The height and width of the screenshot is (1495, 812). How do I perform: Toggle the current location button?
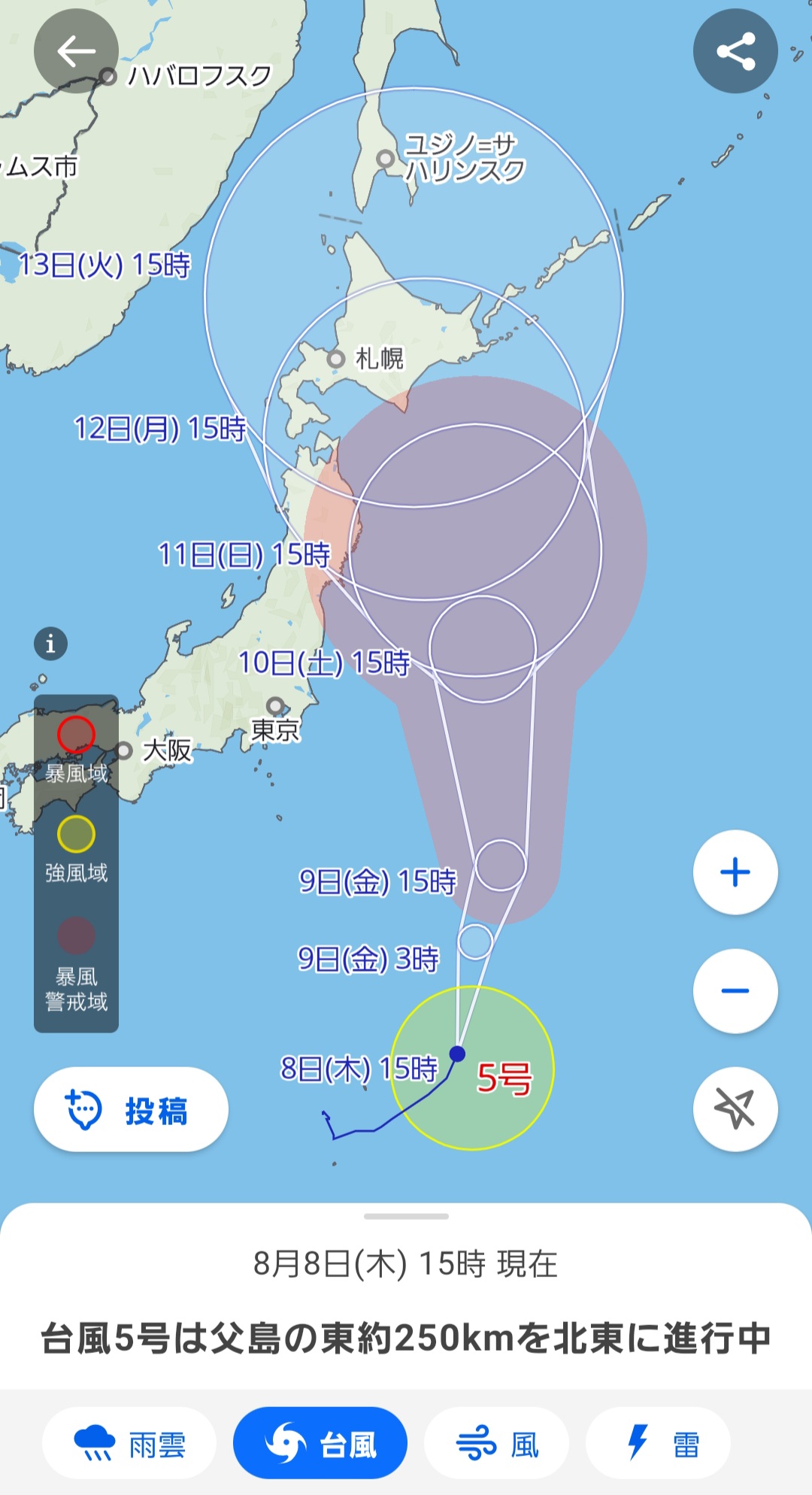point(735,1108)
